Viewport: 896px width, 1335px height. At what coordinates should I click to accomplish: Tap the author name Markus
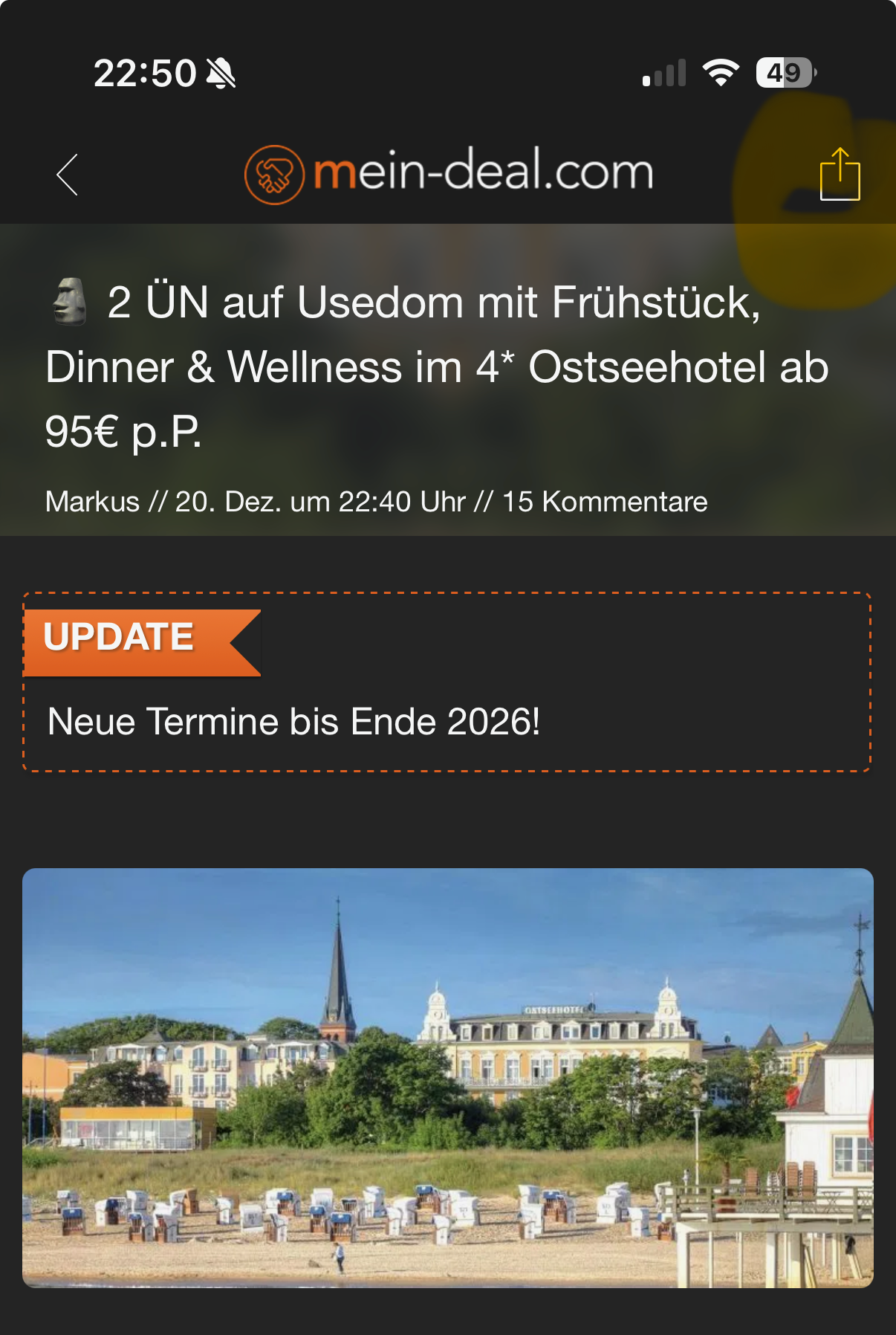[91, 502]
